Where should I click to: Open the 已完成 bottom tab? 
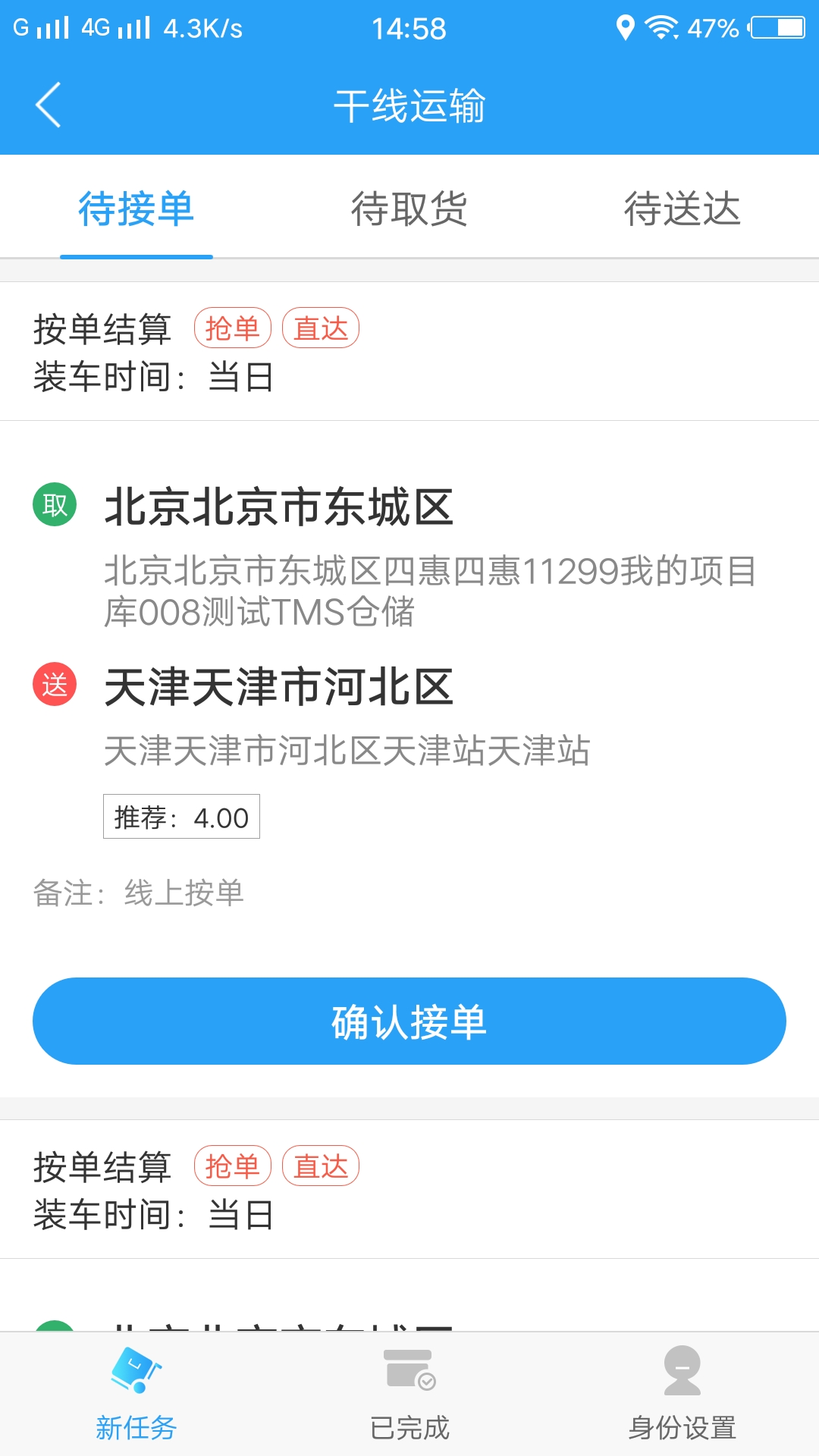point(409,1395)
